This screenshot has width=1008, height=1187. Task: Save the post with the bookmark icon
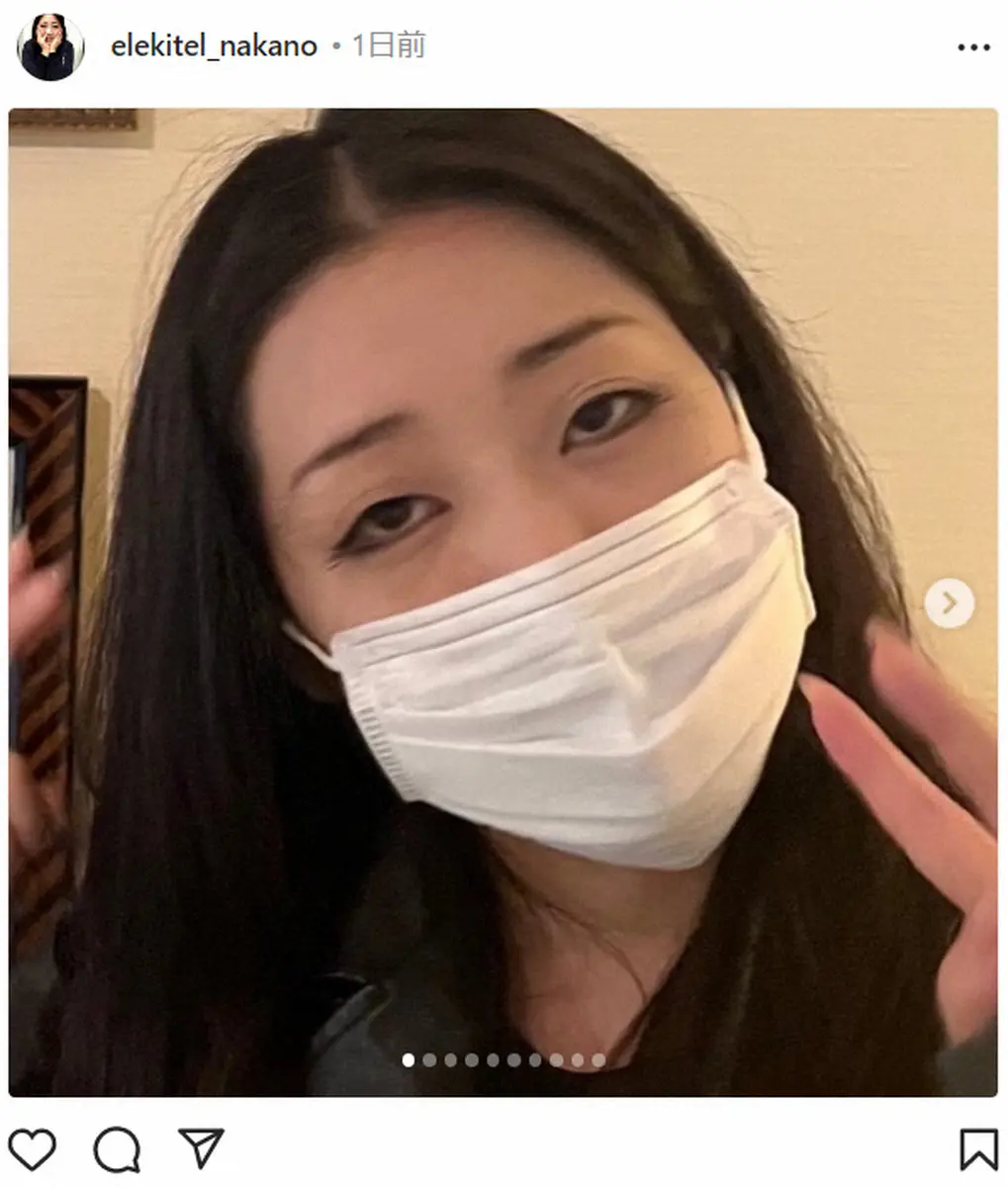coord(977,1149)
